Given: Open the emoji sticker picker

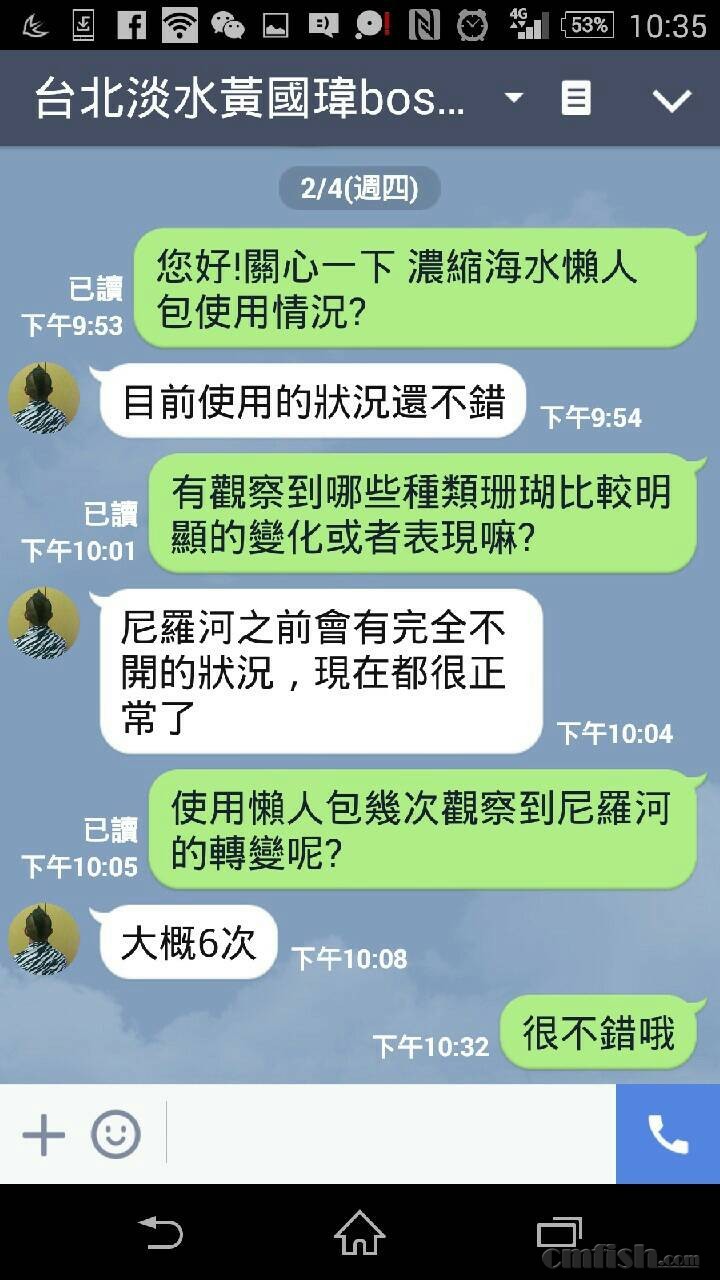Looking at the screenshot, I should click(116, 1135).
